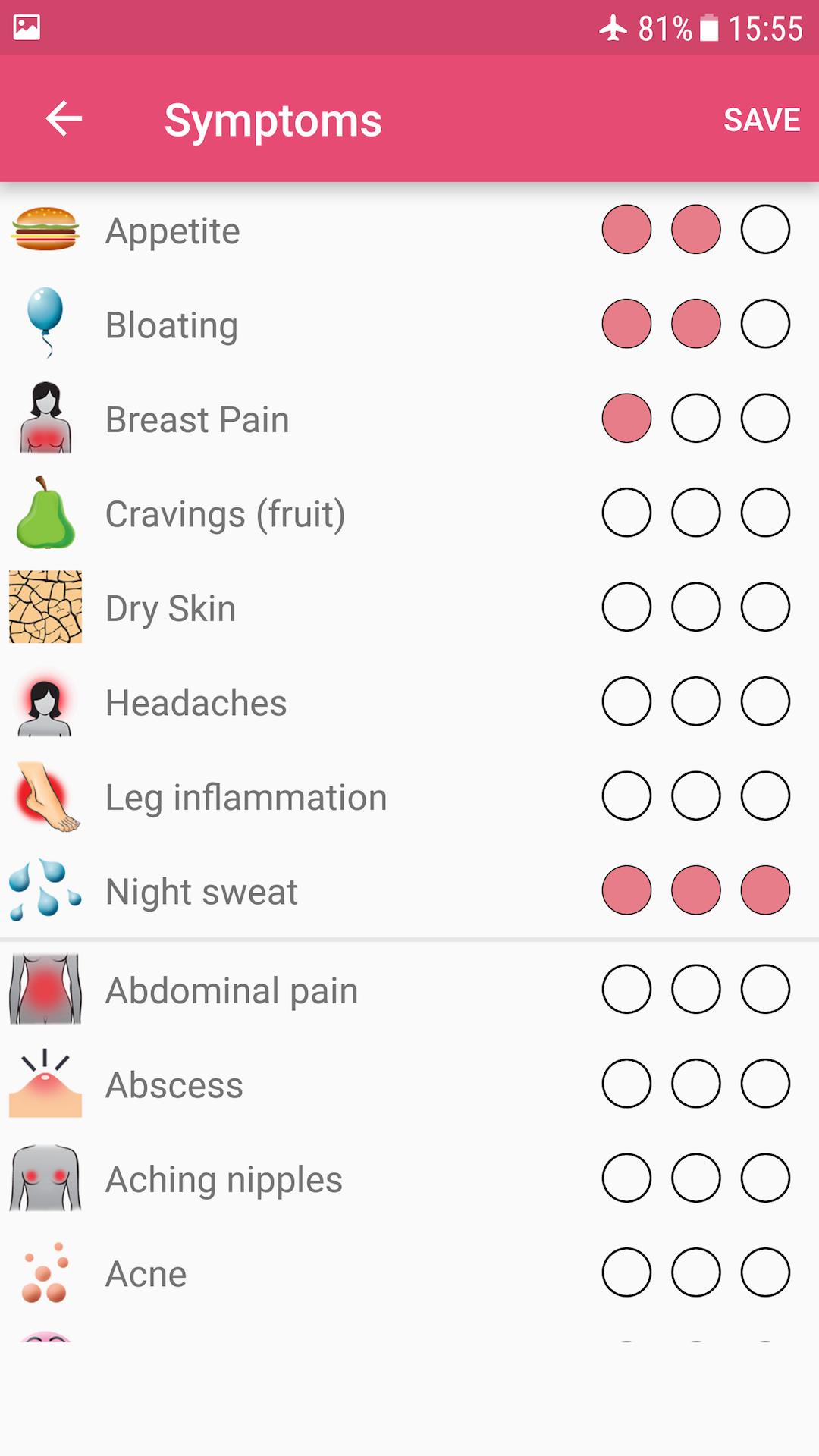Click the hamburger icon next to Appetite

(x=45, y=230)
